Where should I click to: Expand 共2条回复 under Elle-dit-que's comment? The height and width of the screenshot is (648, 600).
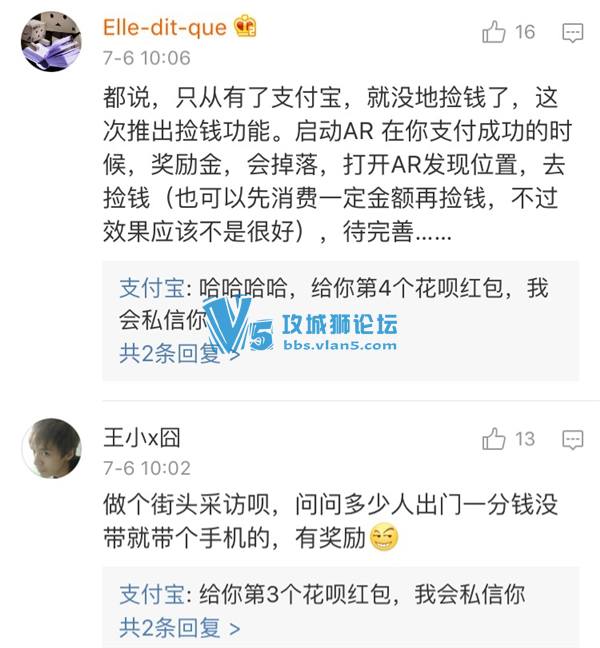click(x=175, y=353)
